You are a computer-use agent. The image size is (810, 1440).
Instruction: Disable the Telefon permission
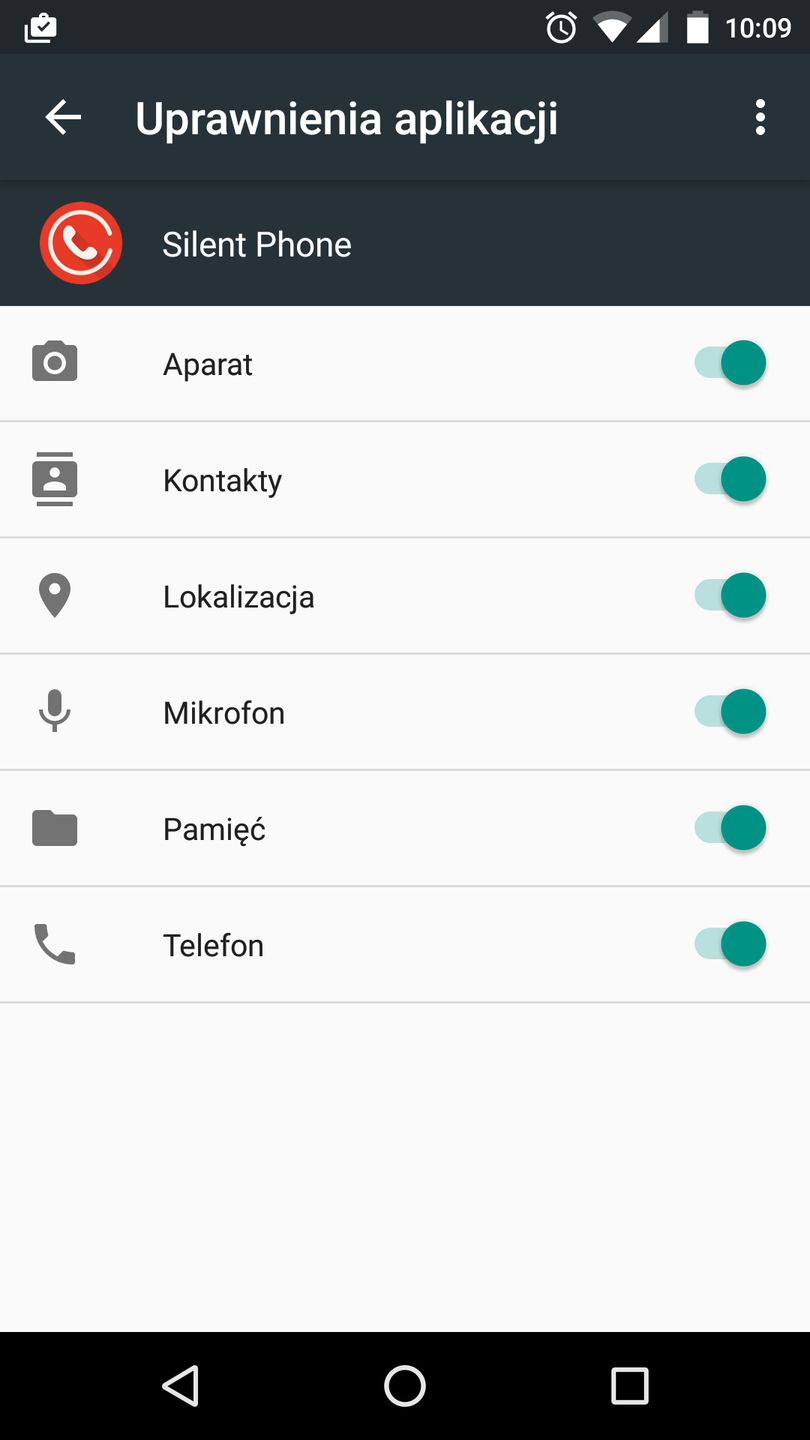[x=730, y=943]
